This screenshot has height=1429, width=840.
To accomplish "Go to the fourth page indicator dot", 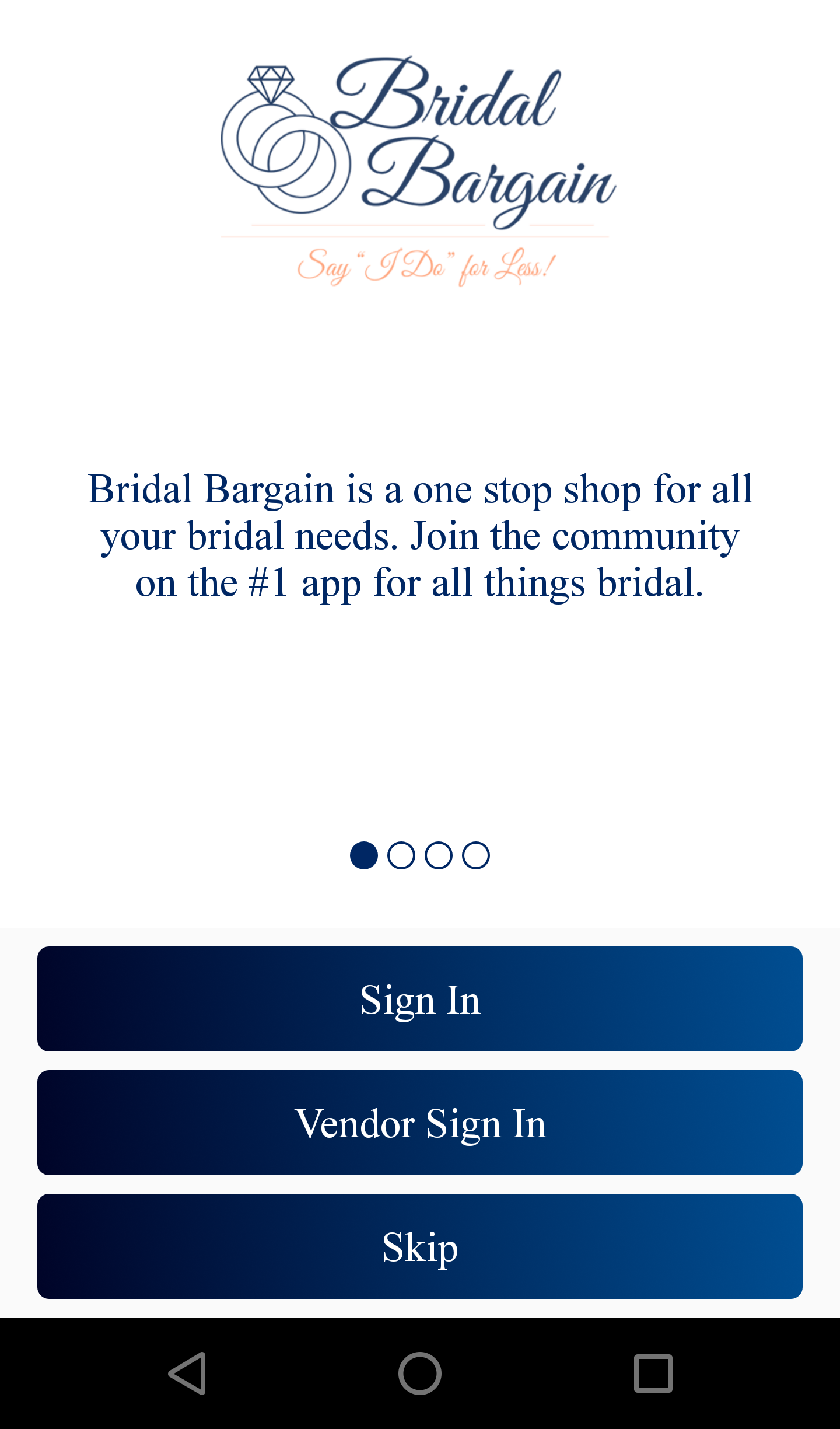I will pos(476,855).
